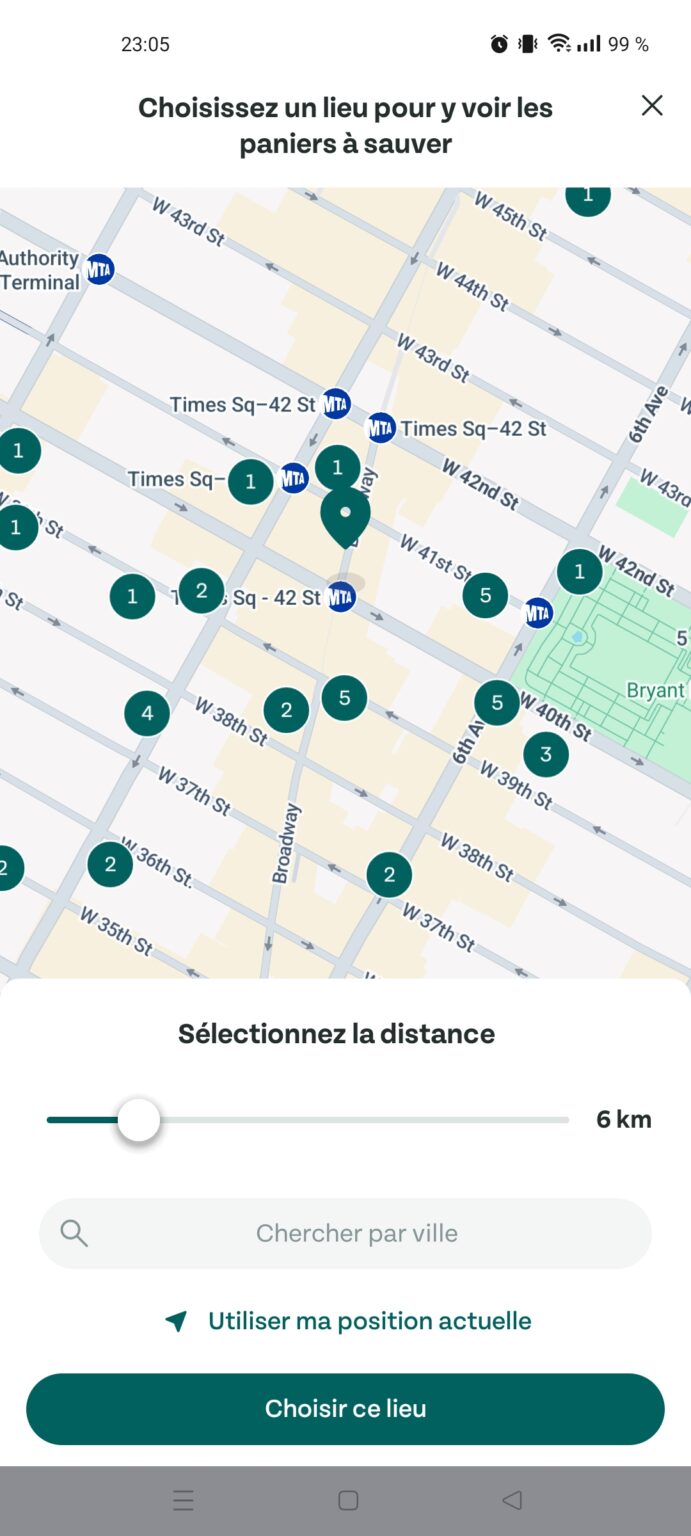Tap the cluster marker showing 4
Image resolution: width=691 pixels, height=1536 pixels.
(147, 713)
